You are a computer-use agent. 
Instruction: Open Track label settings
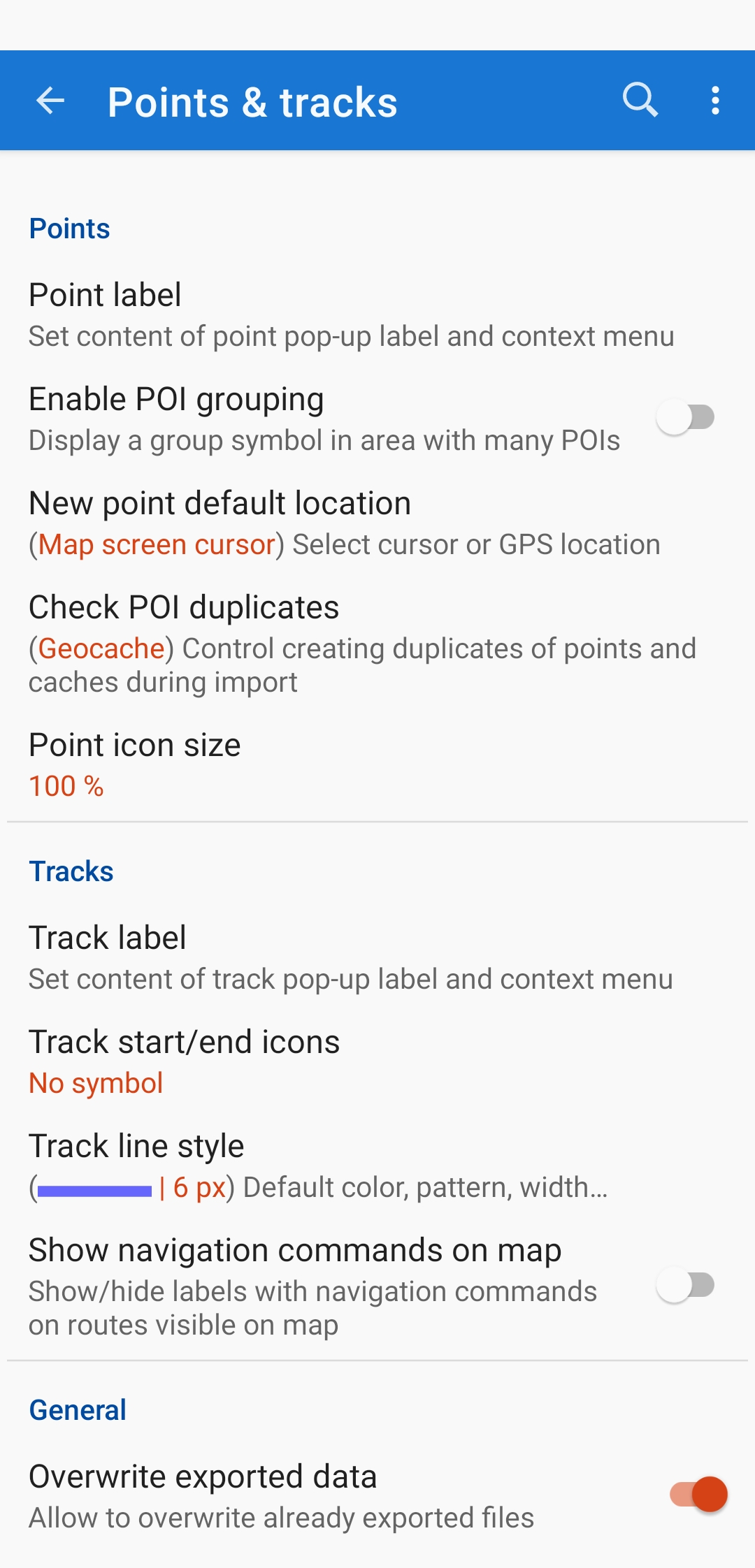click(350, 957)
